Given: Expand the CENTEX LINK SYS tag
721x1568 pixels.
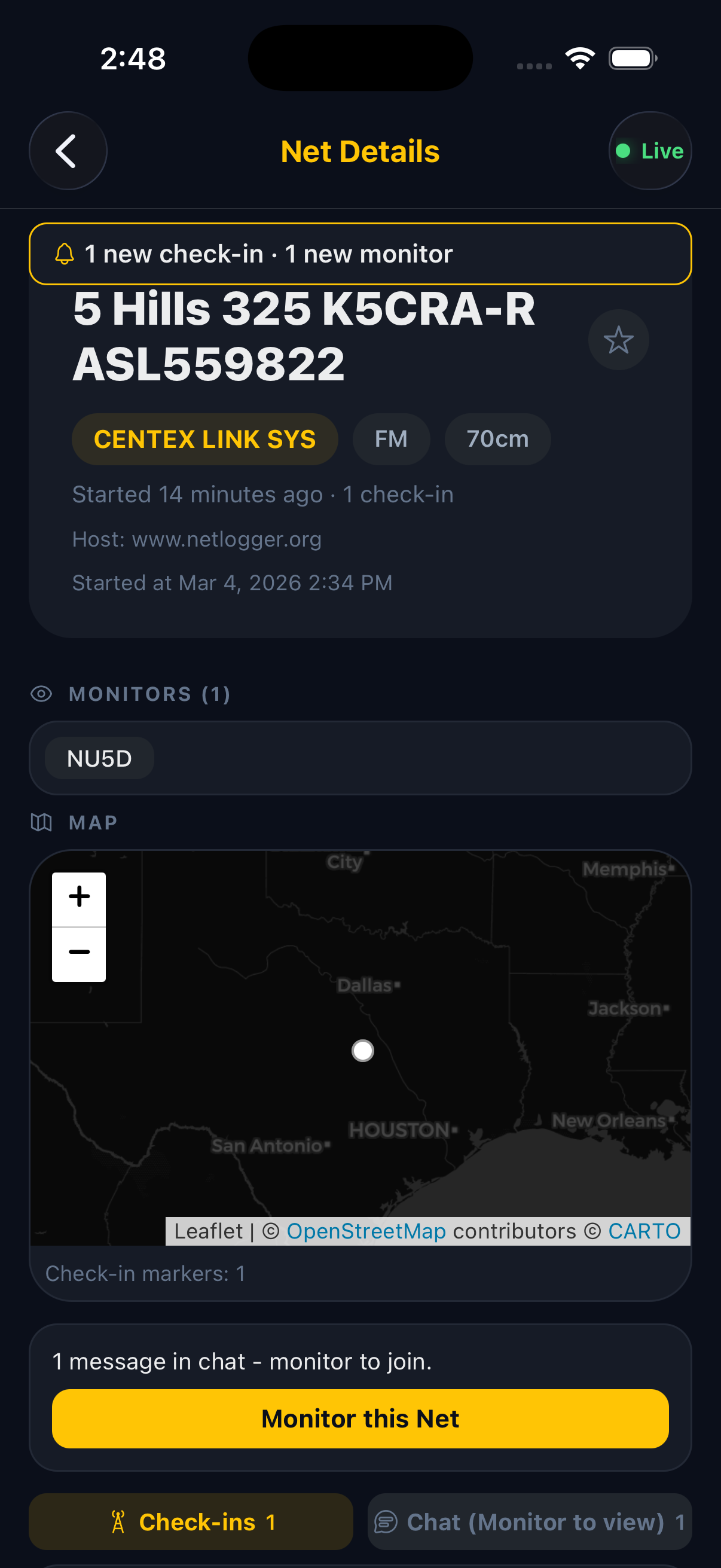Looking at the screenshot, I should [204, 439].
